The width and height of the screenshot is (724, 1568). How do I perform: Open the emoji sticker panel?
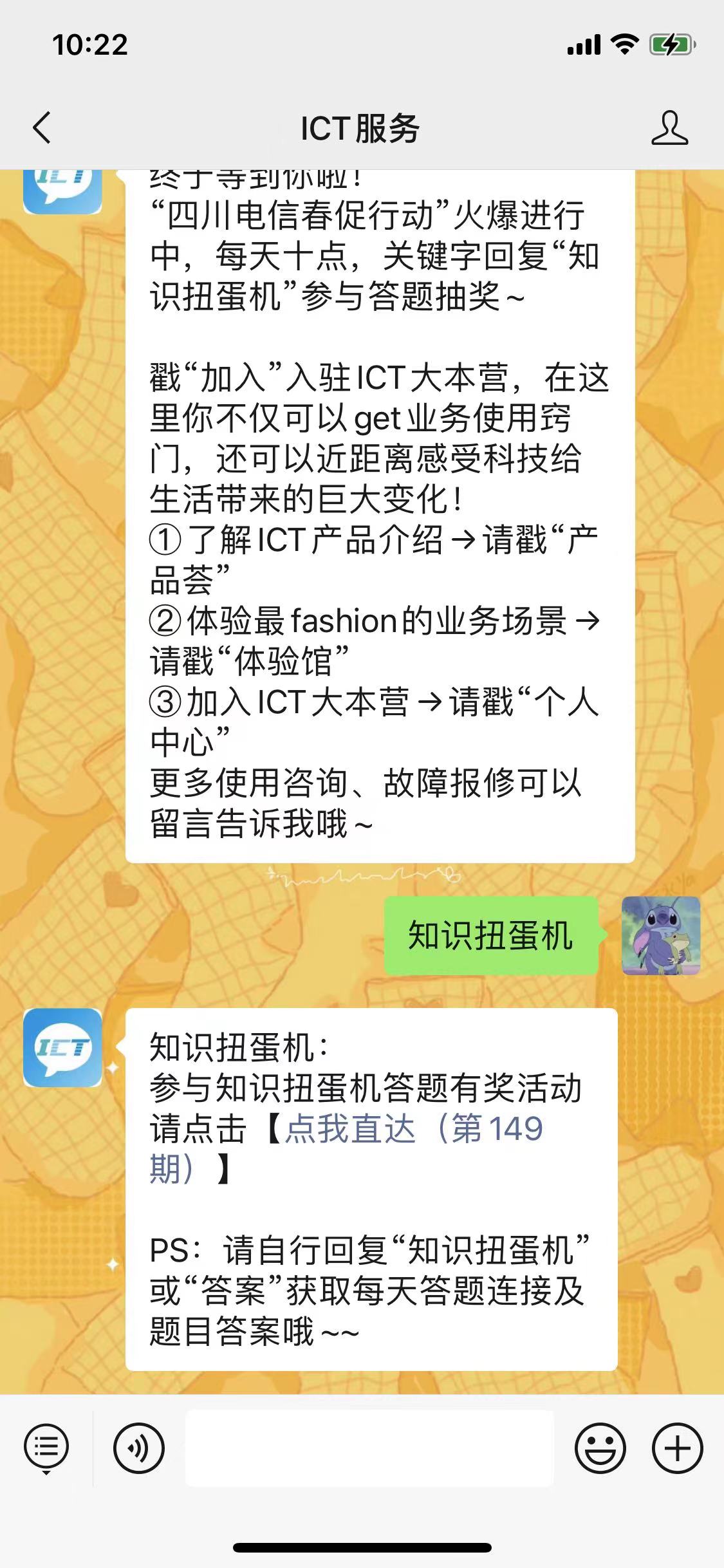(600, 1448)
